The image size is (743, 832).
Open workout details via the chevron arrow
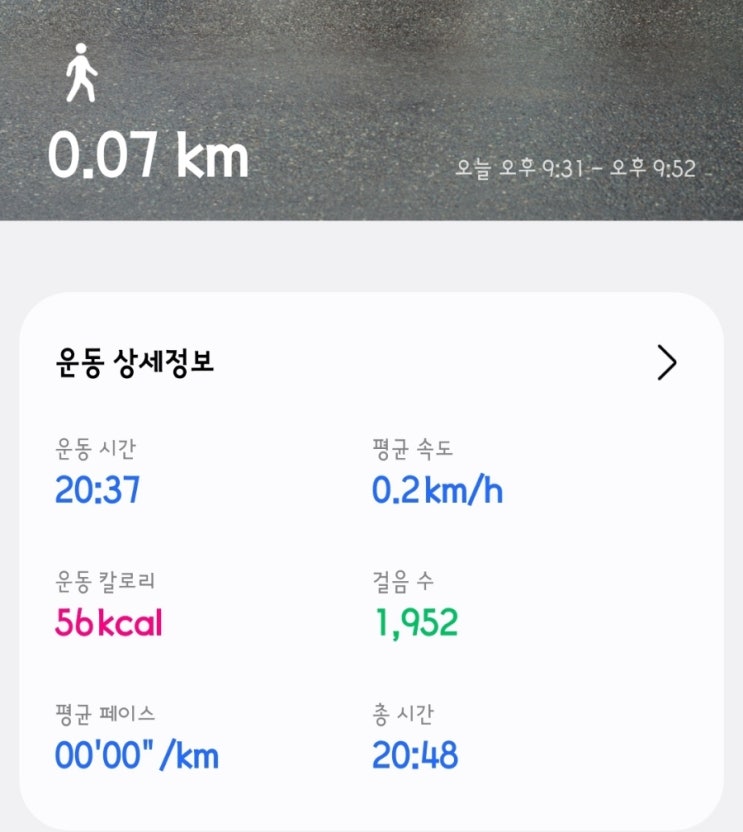(667, 363)
